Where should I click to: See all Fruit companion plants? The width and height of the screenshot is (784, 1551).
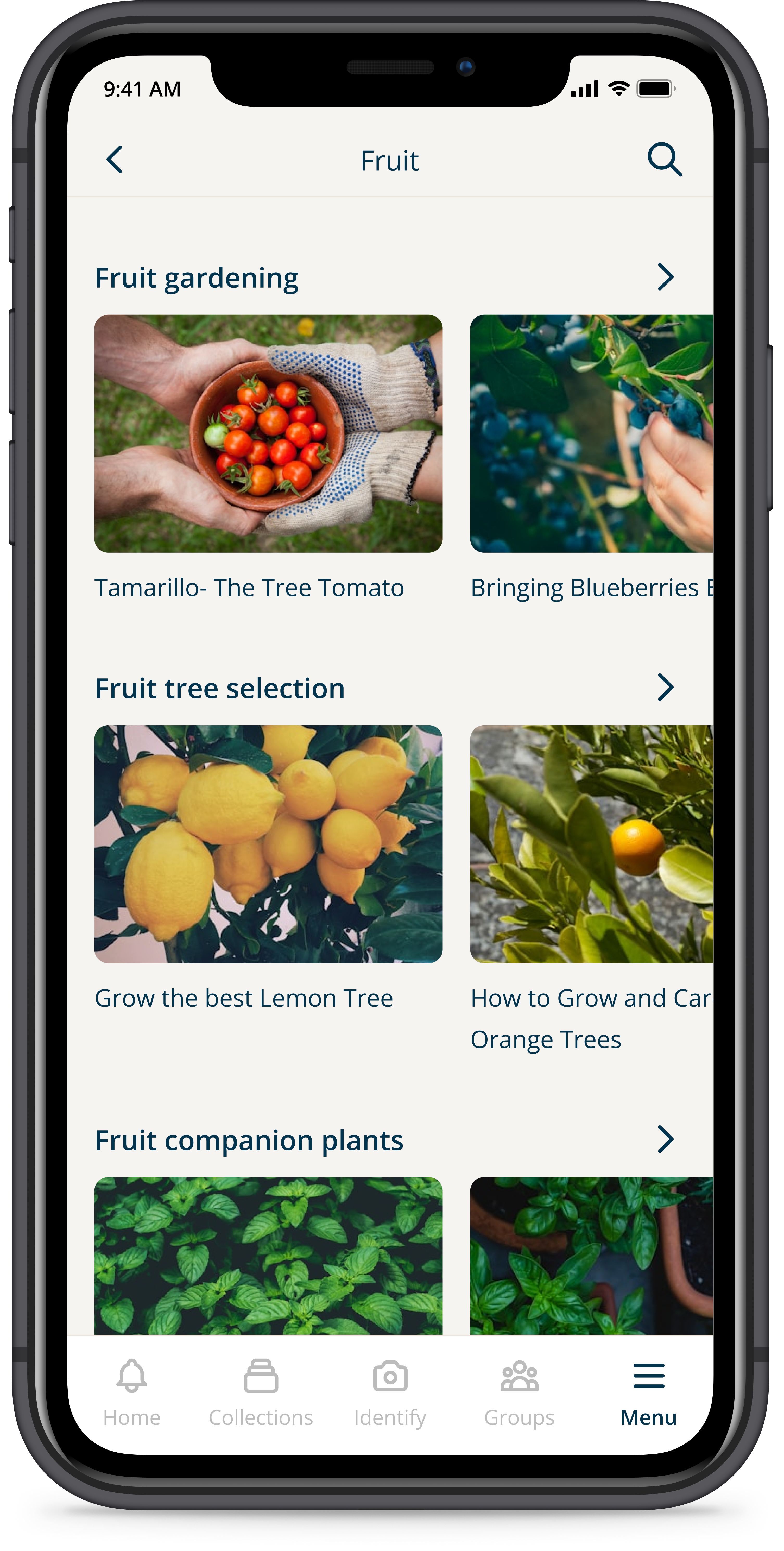tap(665, 1139)
